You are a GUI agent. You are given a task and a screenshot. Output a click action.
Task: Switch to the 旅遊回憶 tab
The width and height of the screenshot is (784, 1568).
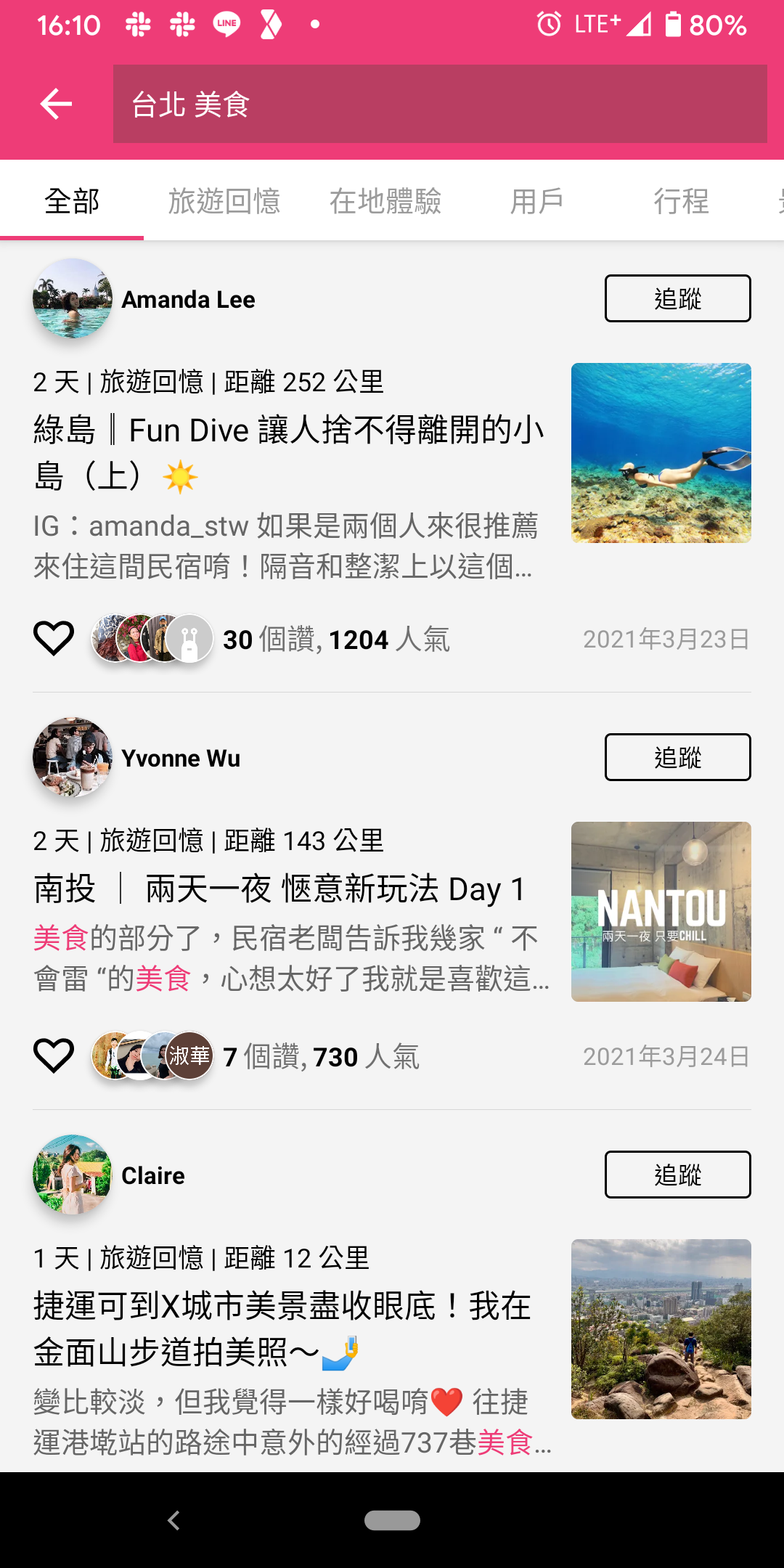click(x=225, y=201)
